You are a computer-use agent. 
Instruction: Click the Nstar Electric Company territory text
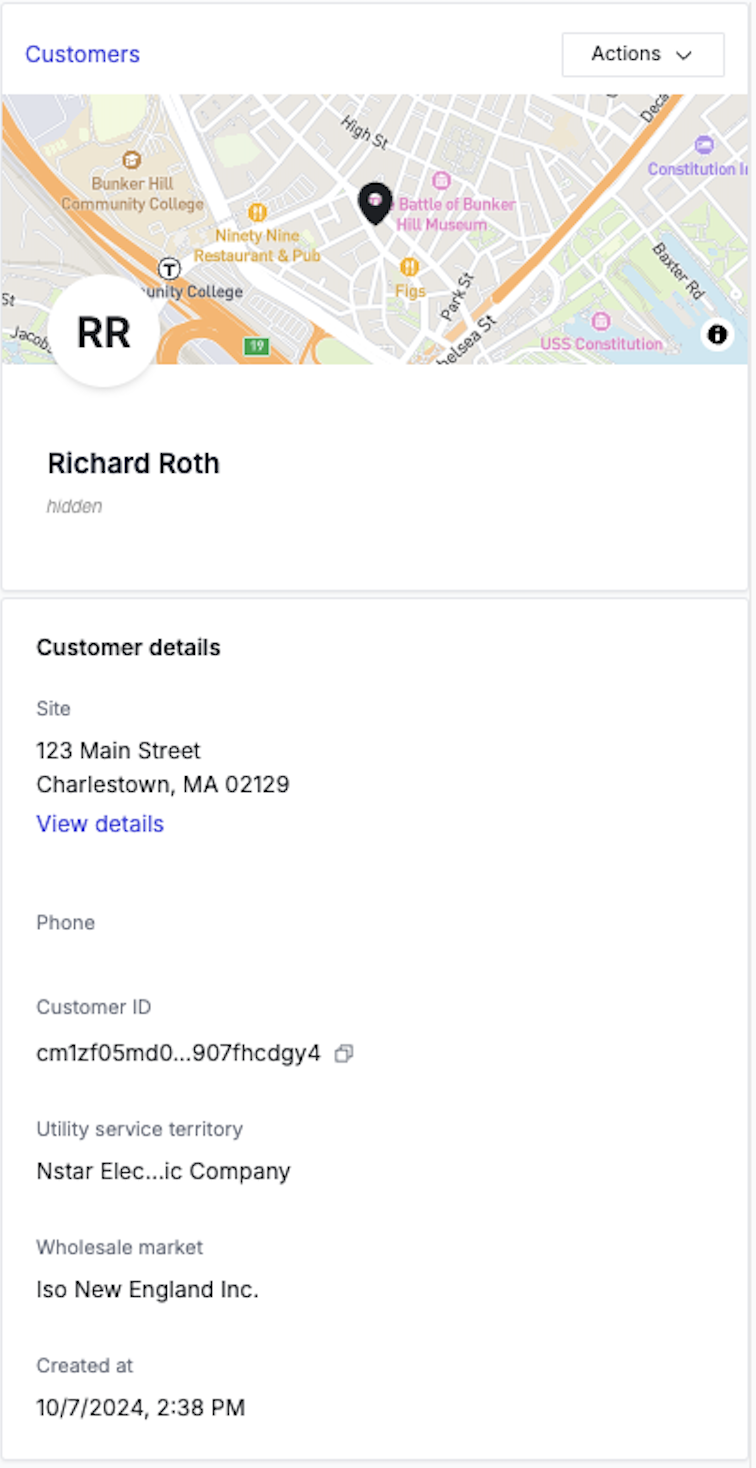coord(163,1171)
